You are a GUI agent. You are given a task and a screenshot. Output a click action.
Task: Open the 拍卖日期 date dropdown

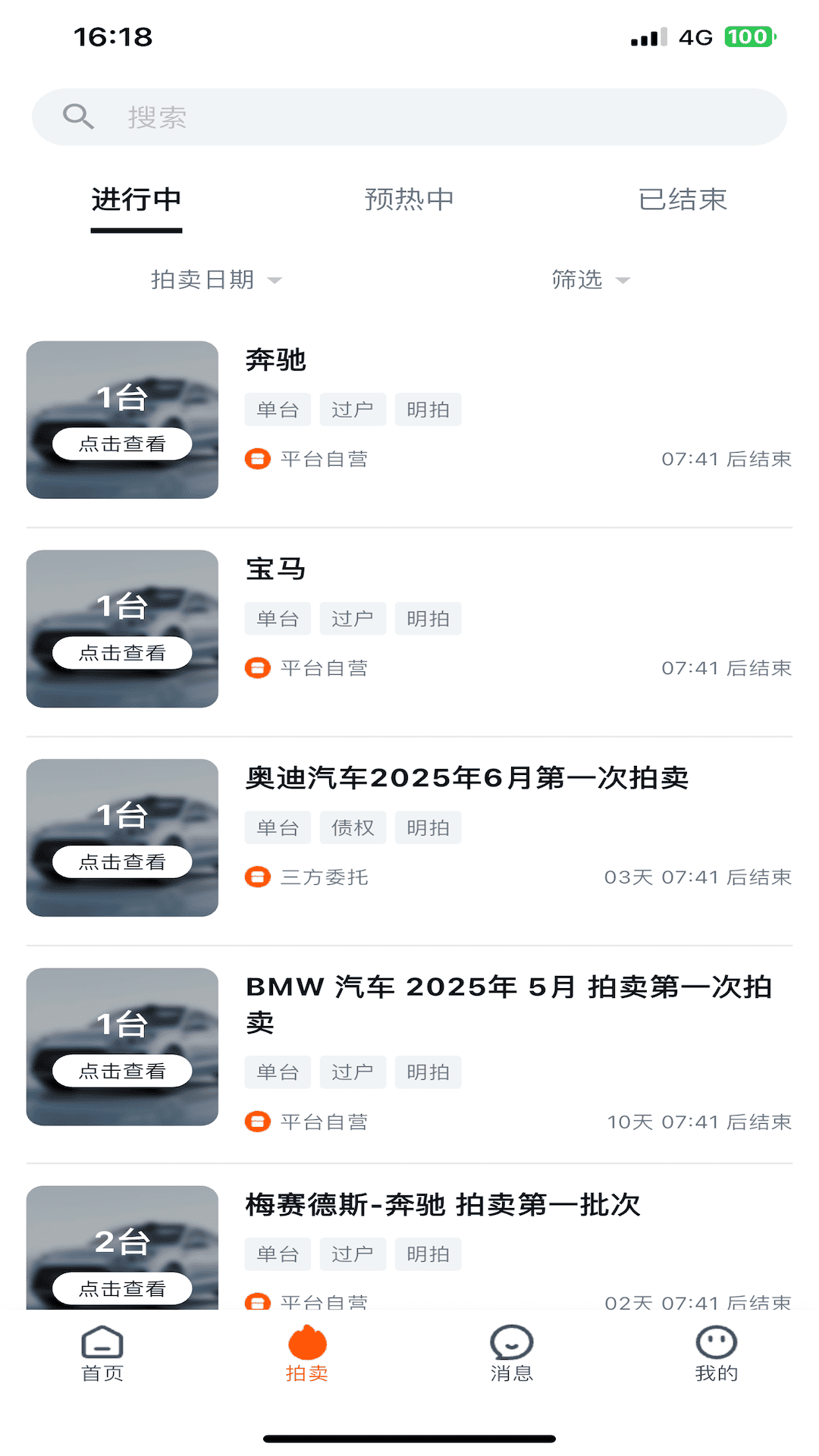205,280
